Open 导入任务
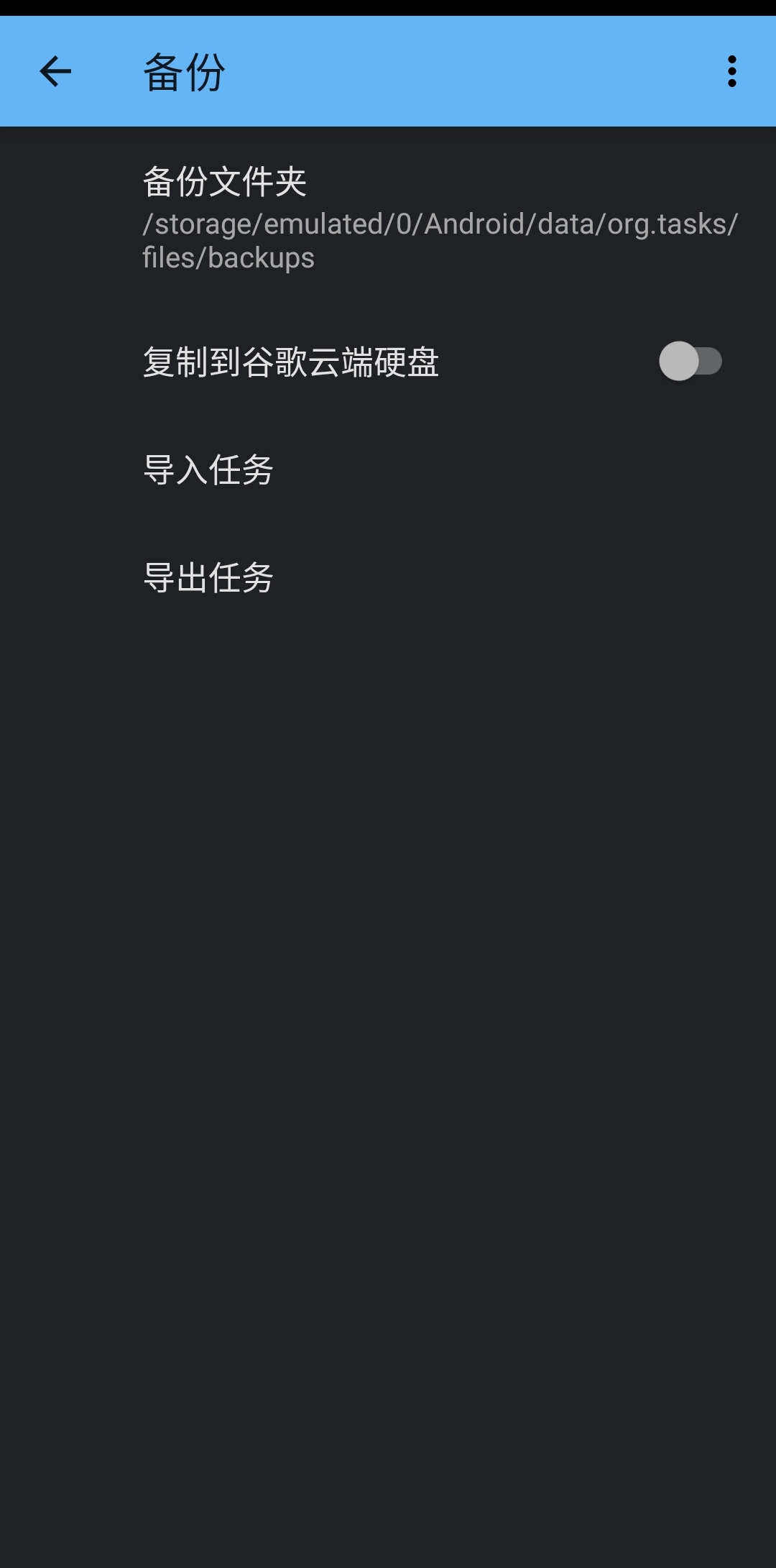 coord(208,470)
